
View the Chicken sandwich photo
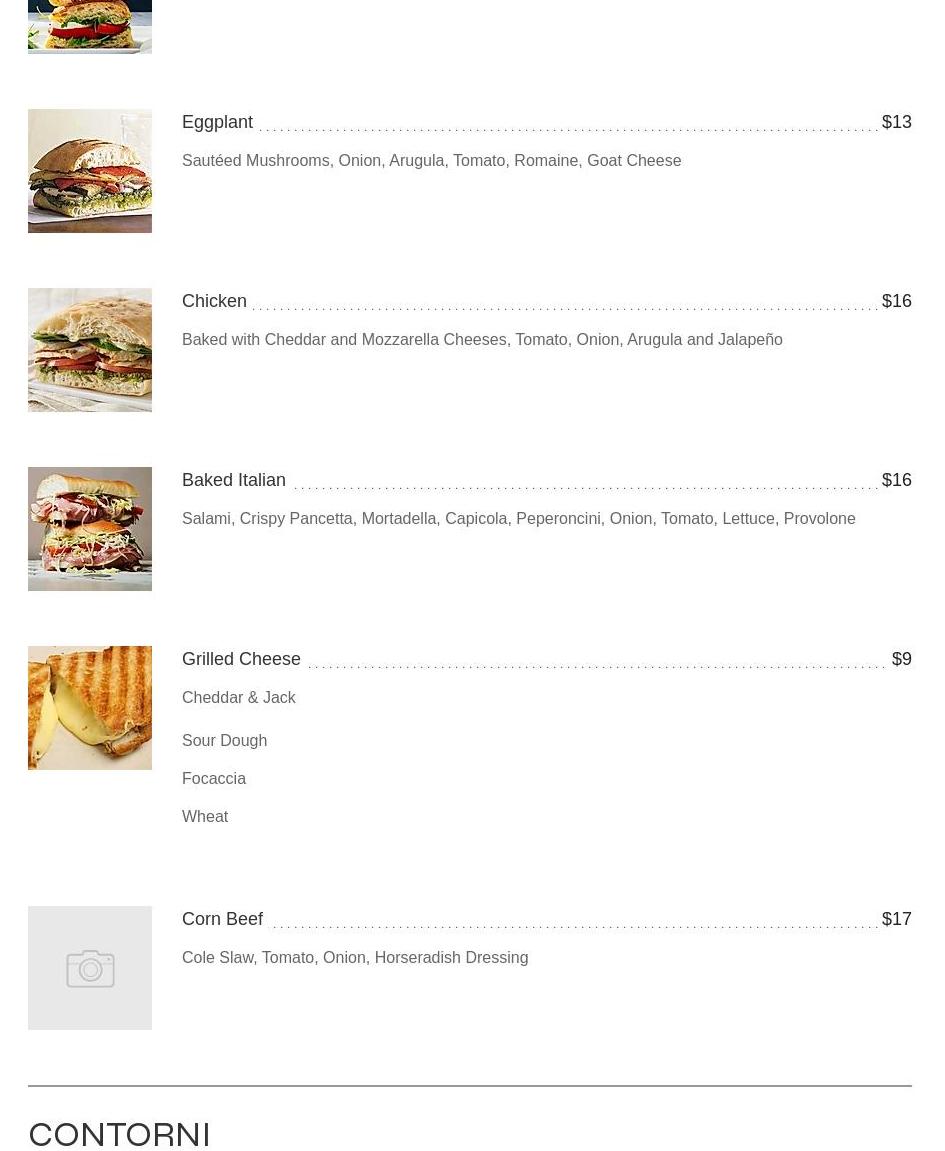click(90, 350)
